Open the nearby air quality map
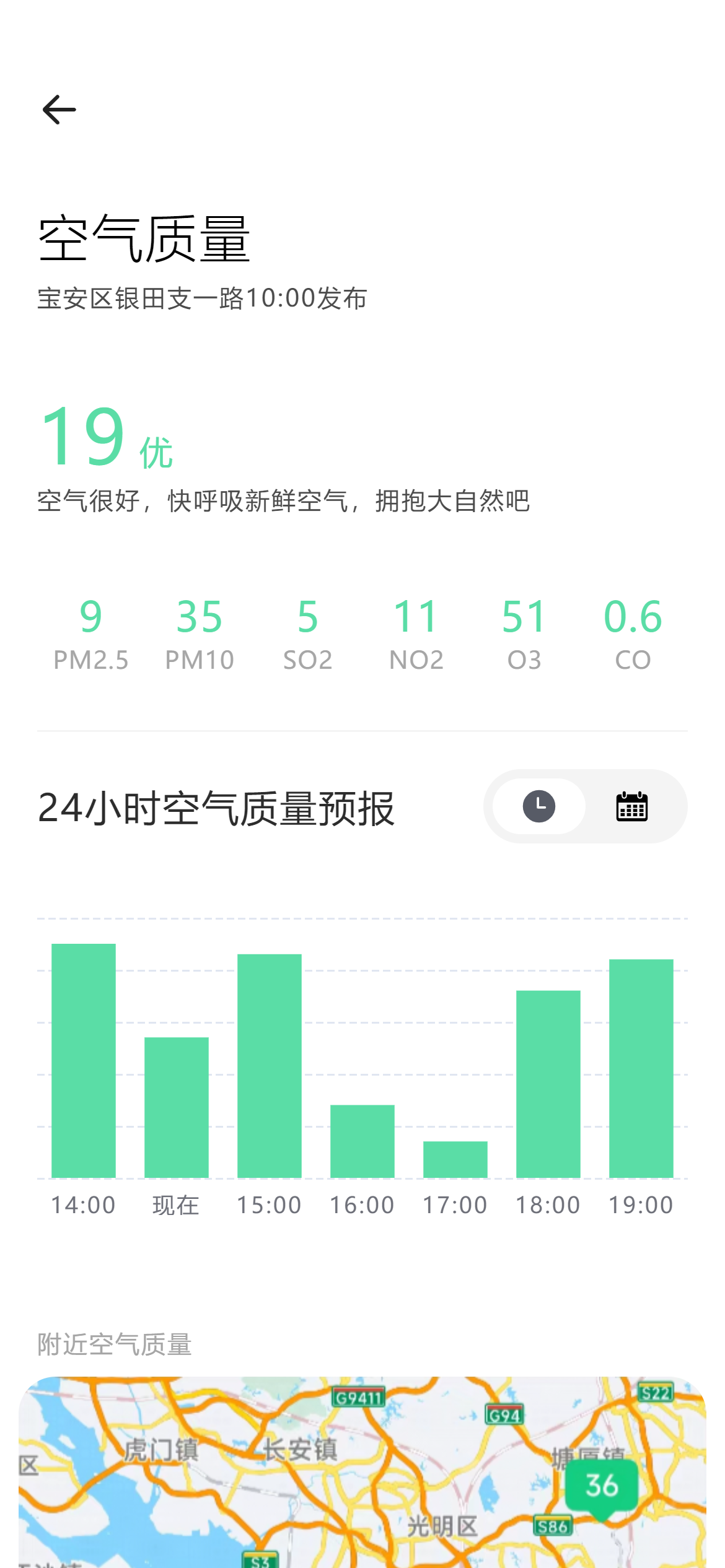Viewport: 725px width, 1568px height. [362, 1474]
